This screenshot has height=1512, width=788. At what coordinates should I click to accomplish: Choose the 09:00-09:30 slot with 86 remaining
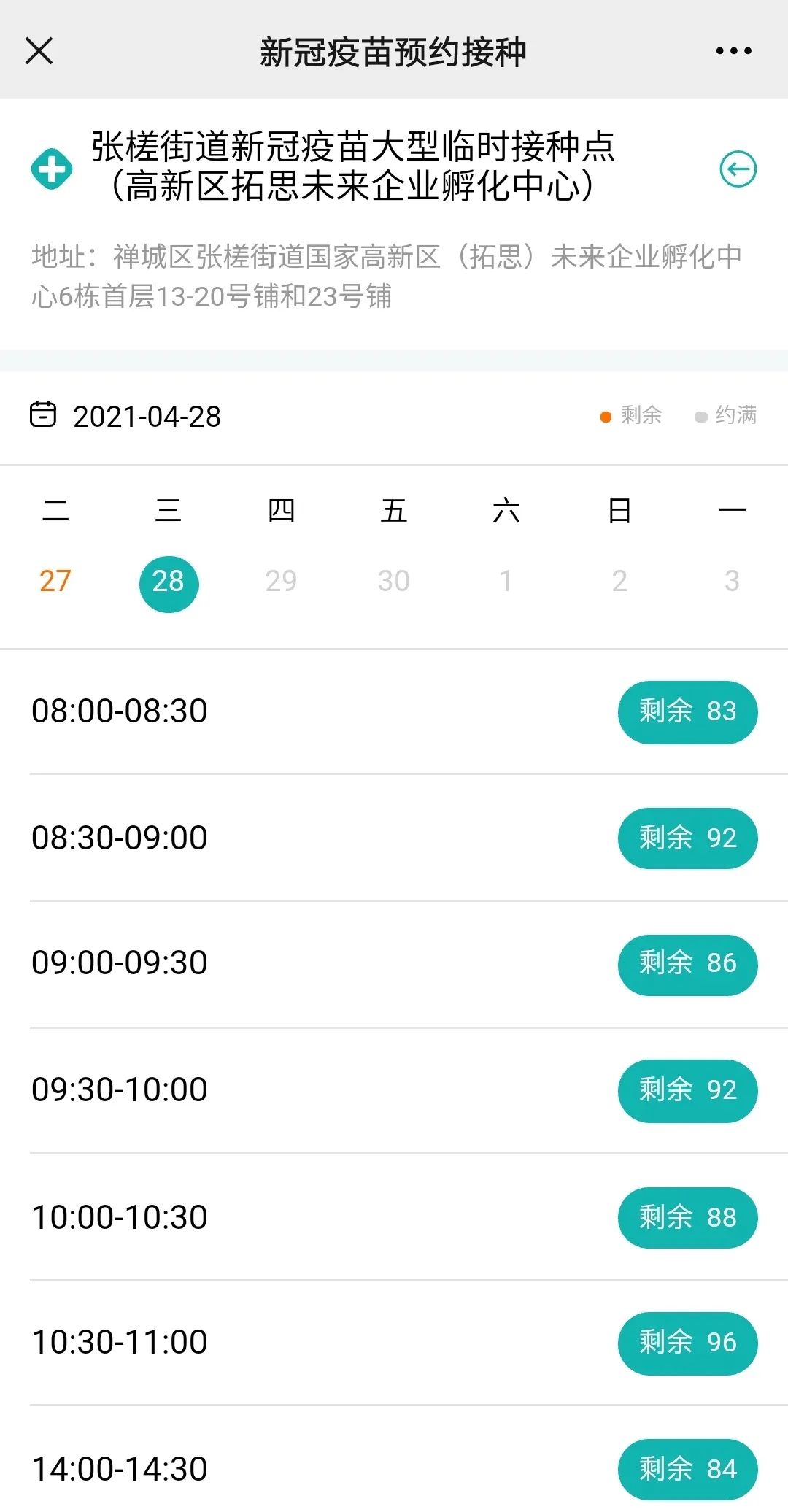(687, 964)
